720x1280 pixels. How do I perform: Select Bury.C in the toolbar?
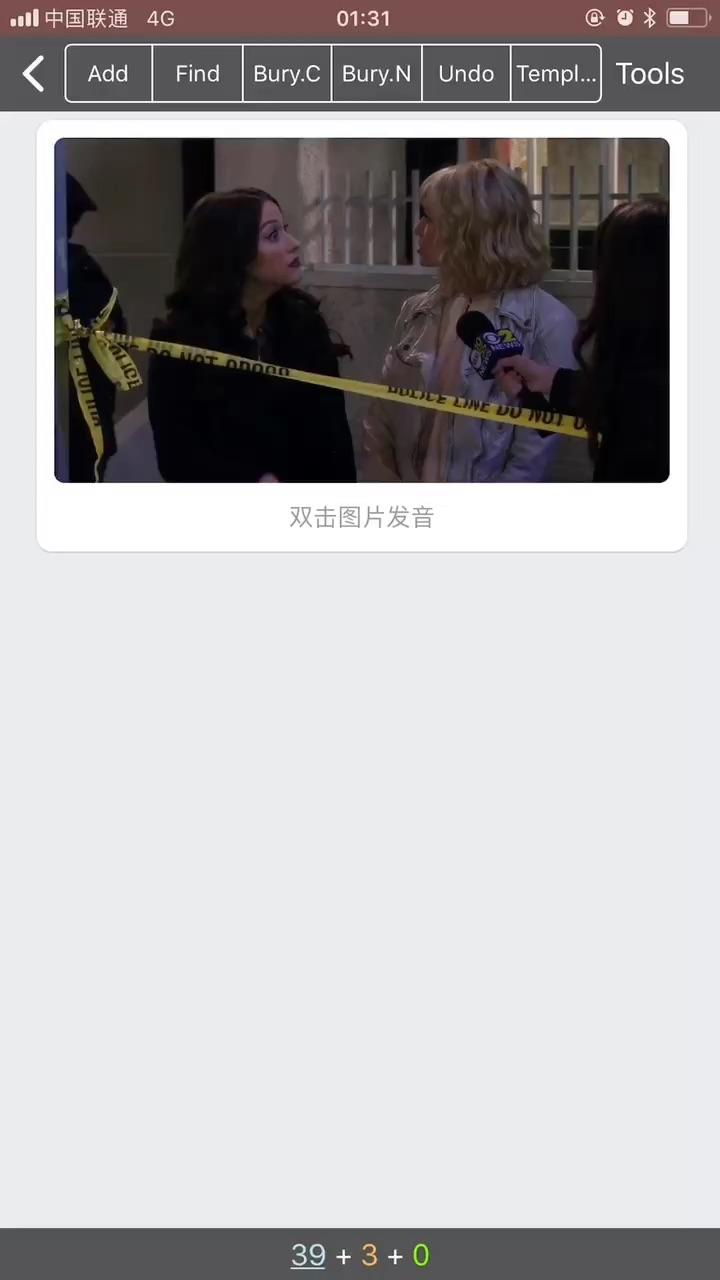(287, 73)
